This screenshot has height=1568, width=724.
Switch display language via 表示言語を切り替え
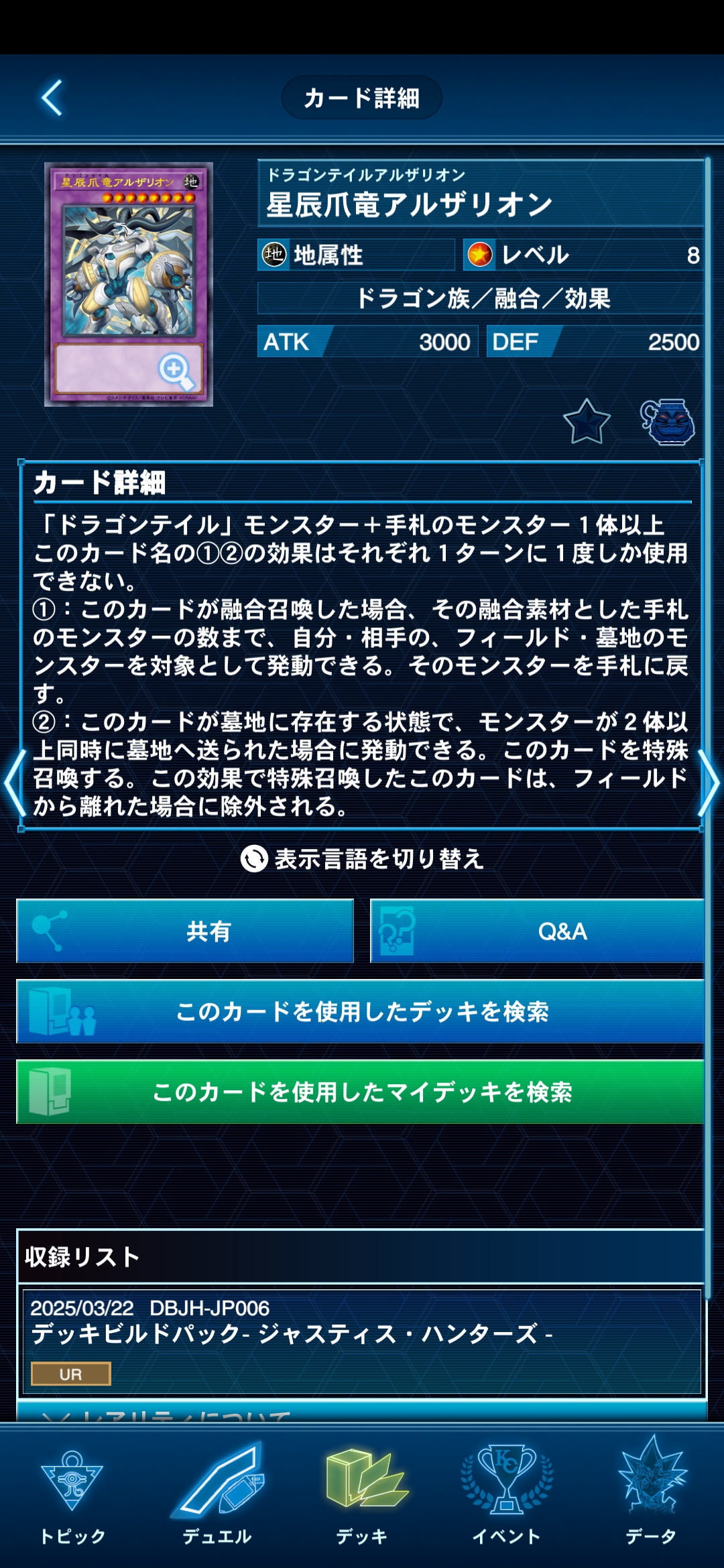click(x=362, y=859)
